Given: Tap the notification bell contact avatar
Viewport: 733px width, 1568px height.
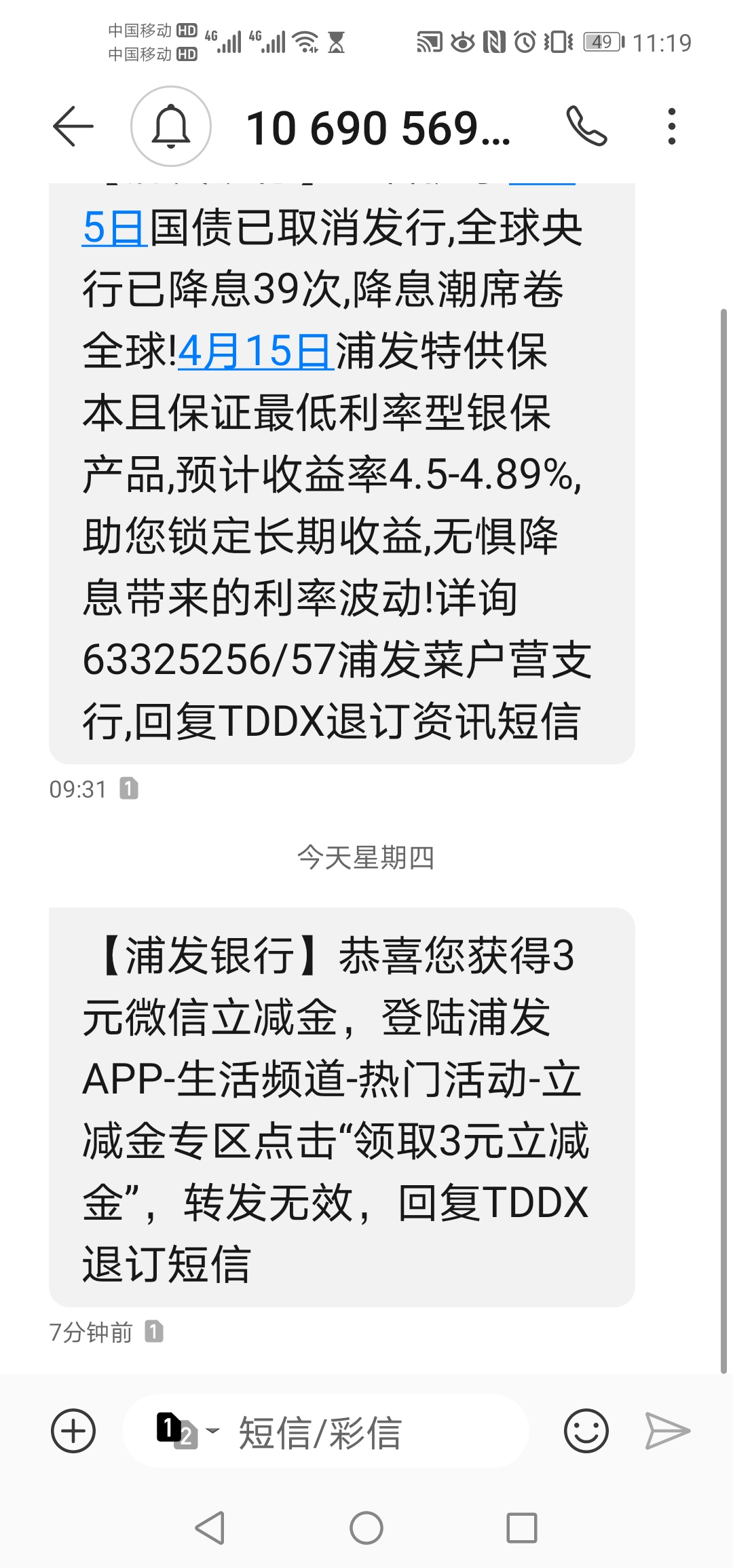Looking at the screenshot, I should 171,127.
